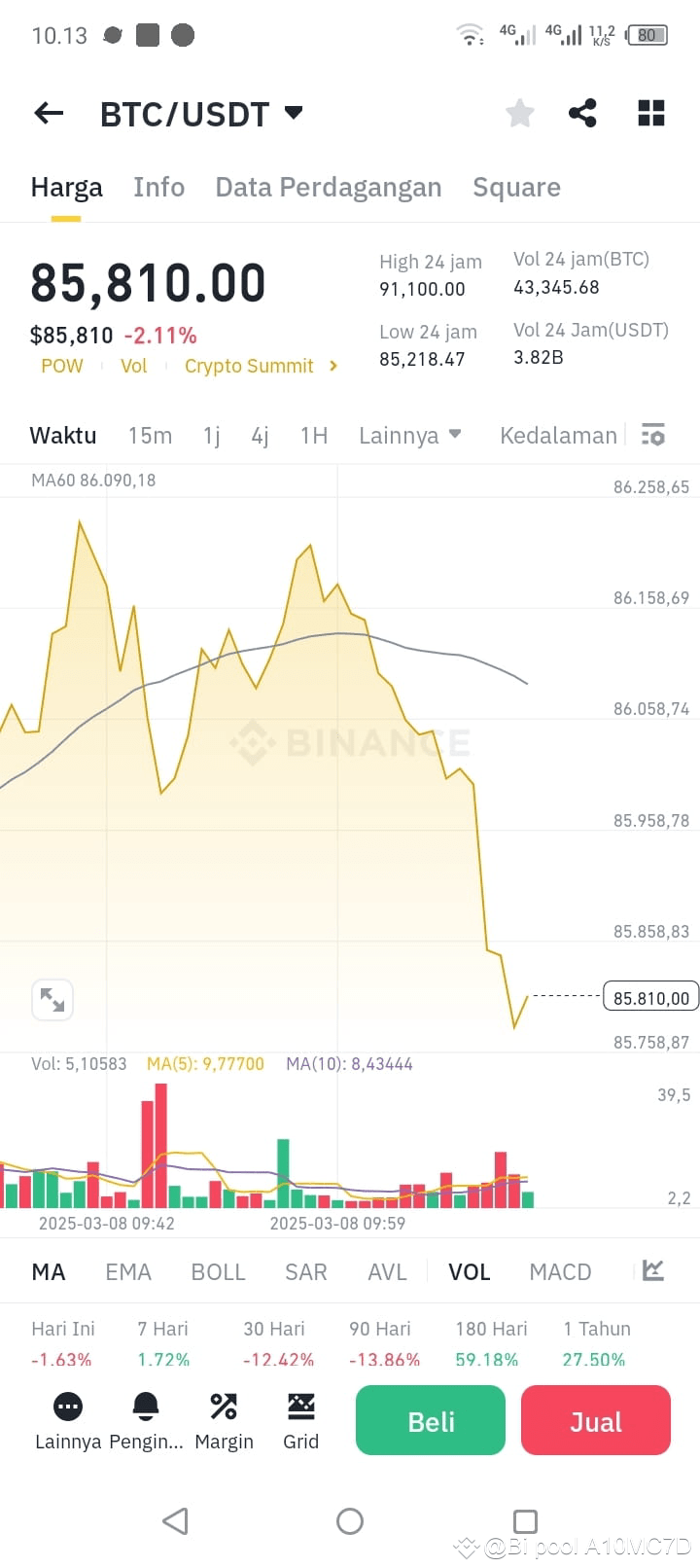Open the Grid trading icon
The image size is (700, 1568).
click(301, 1407)
